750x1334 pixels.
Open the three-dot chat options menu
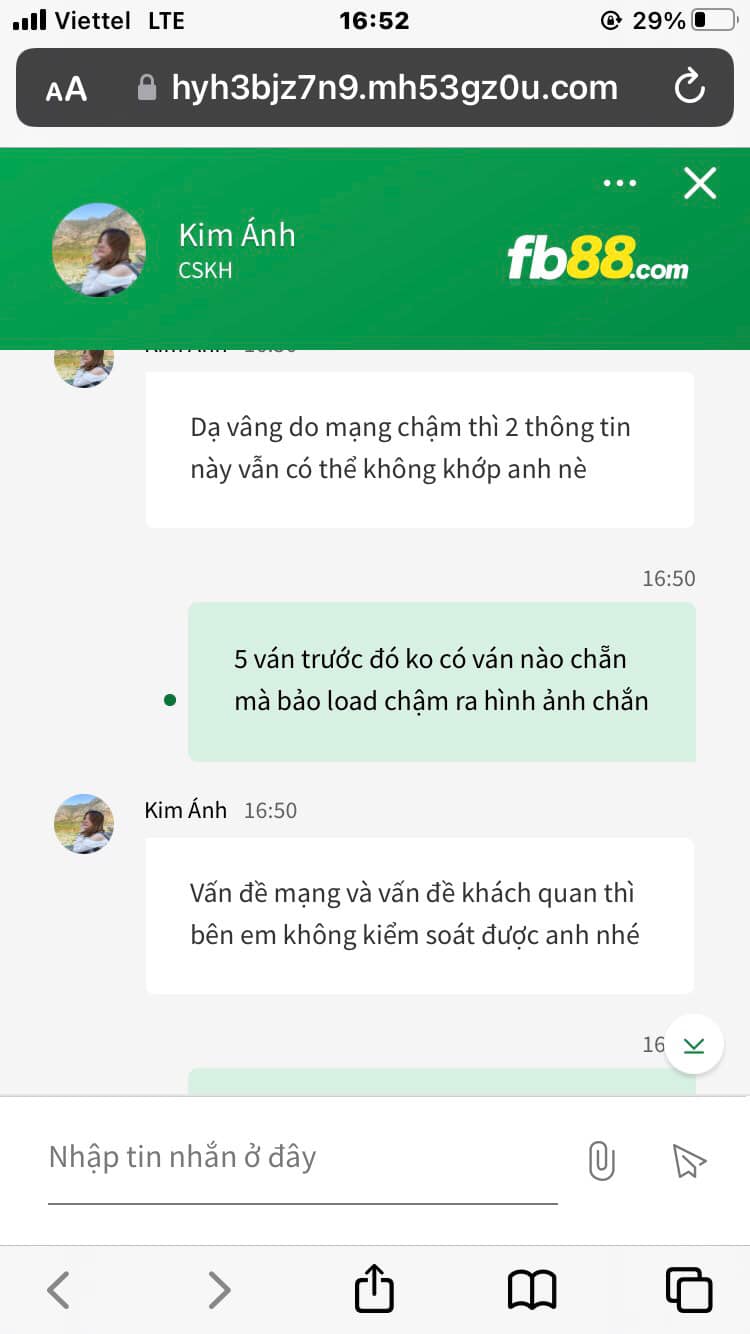click(x=620, y=183)
